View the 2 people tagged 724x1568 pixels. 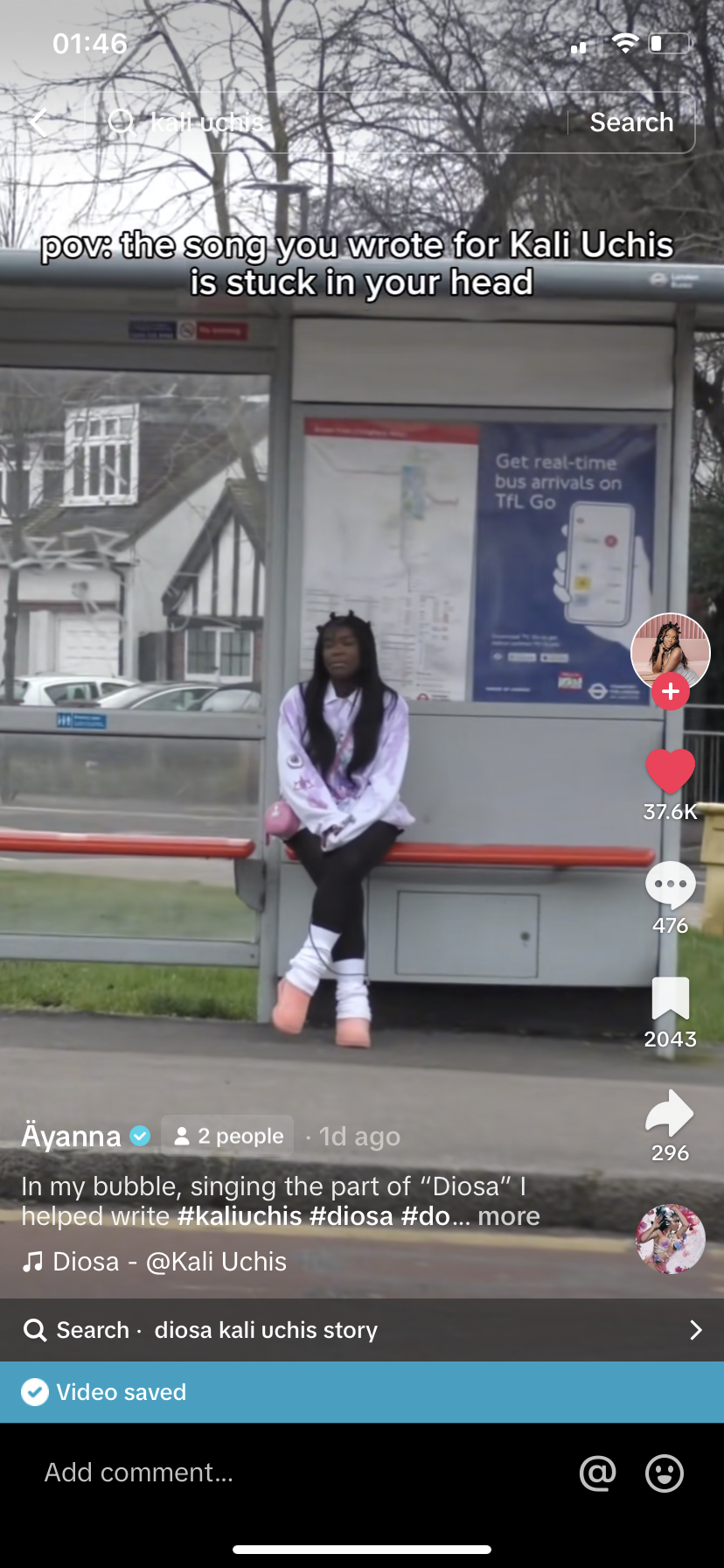[228, 1136]
